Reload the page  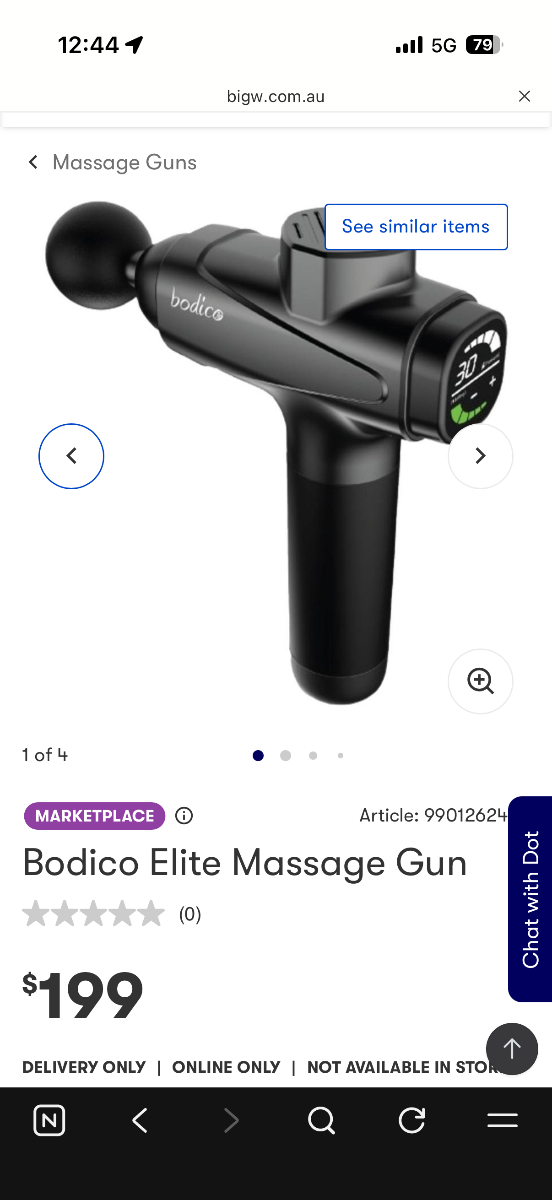[x=412, y=1121]
